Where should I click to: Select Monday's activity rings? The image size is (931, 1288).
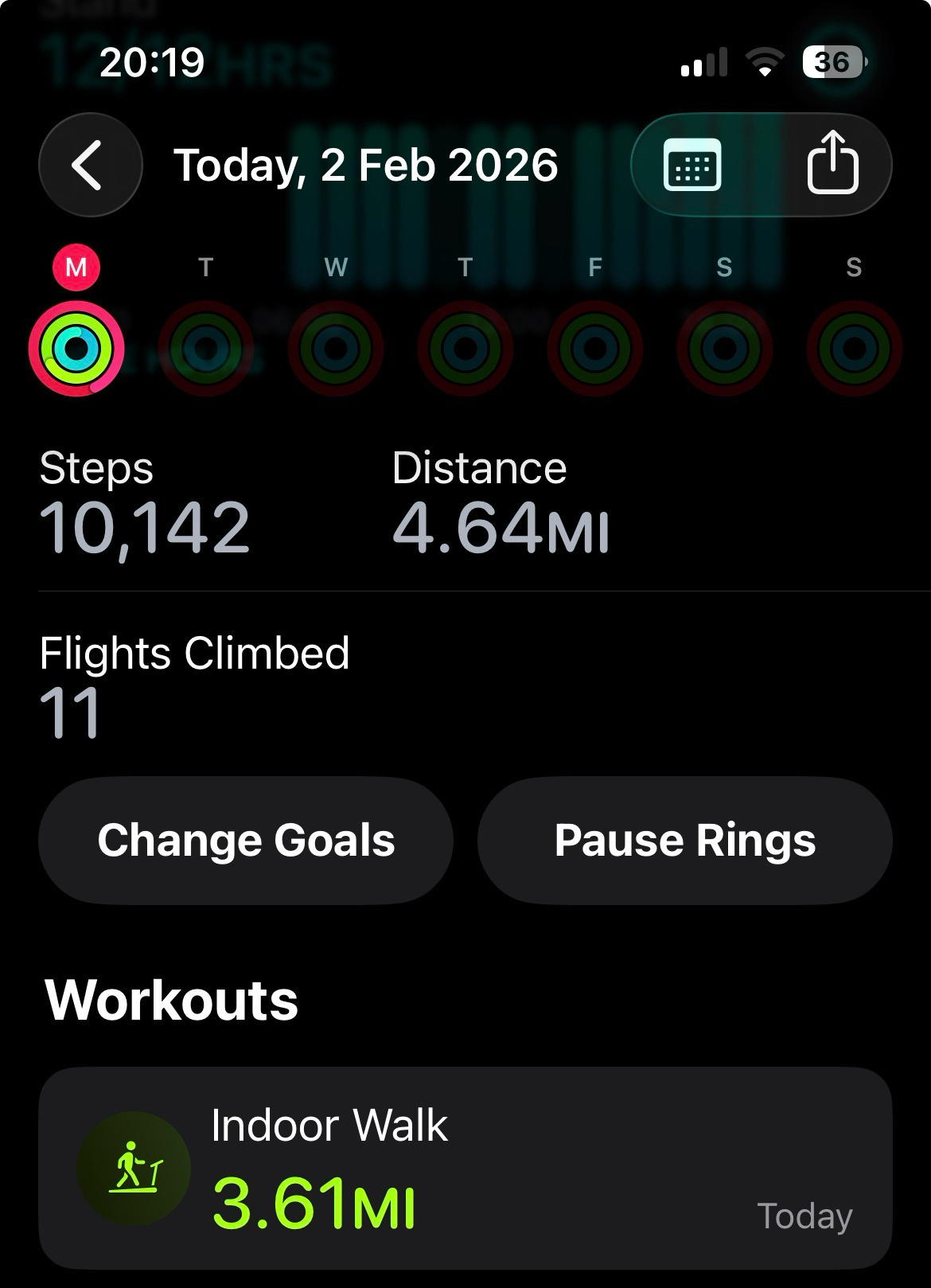tap(76, 348)
